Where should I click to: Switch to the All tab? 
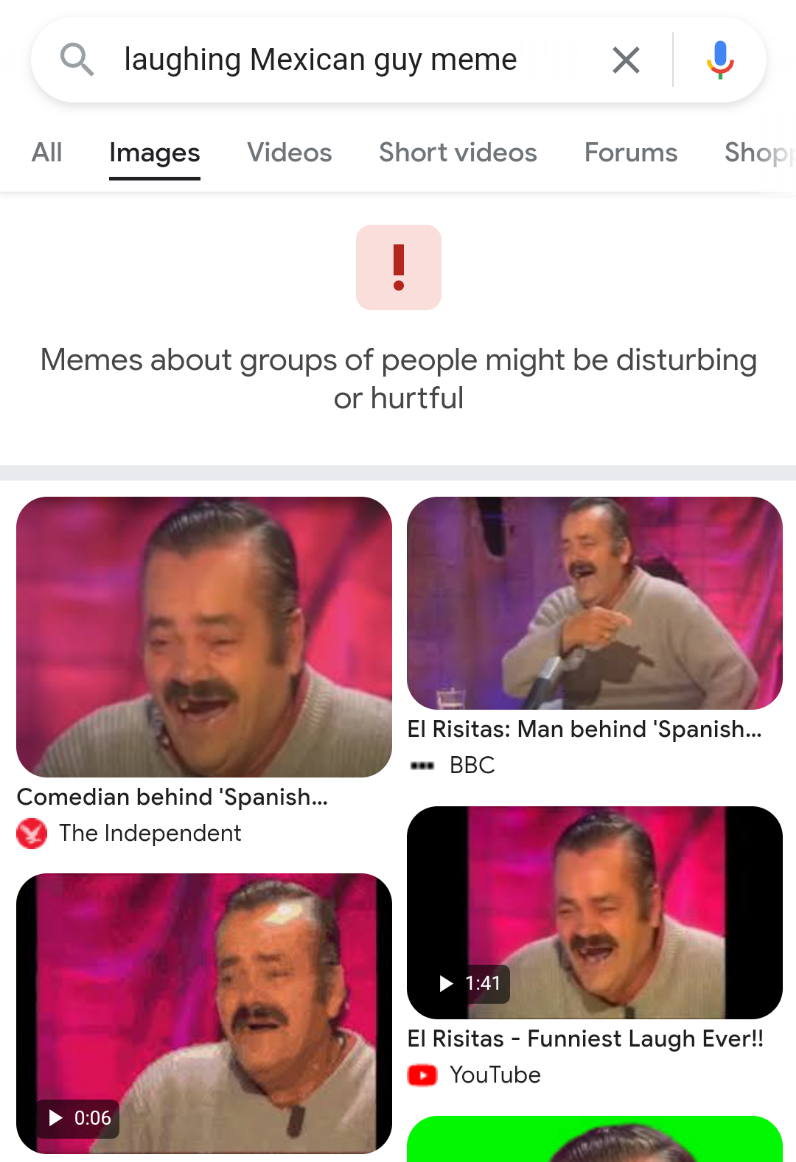(47, 153)
